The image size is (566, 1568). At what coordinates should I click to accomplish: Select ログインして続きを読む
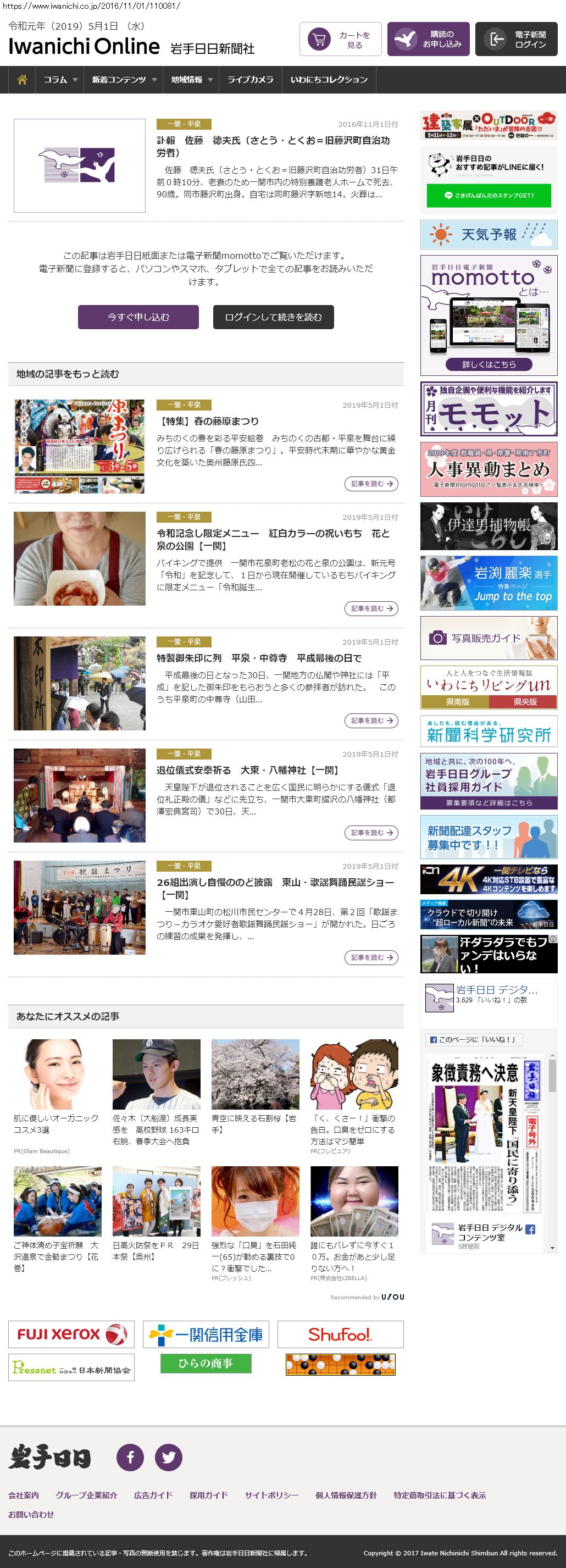click(x=273, y=317)
